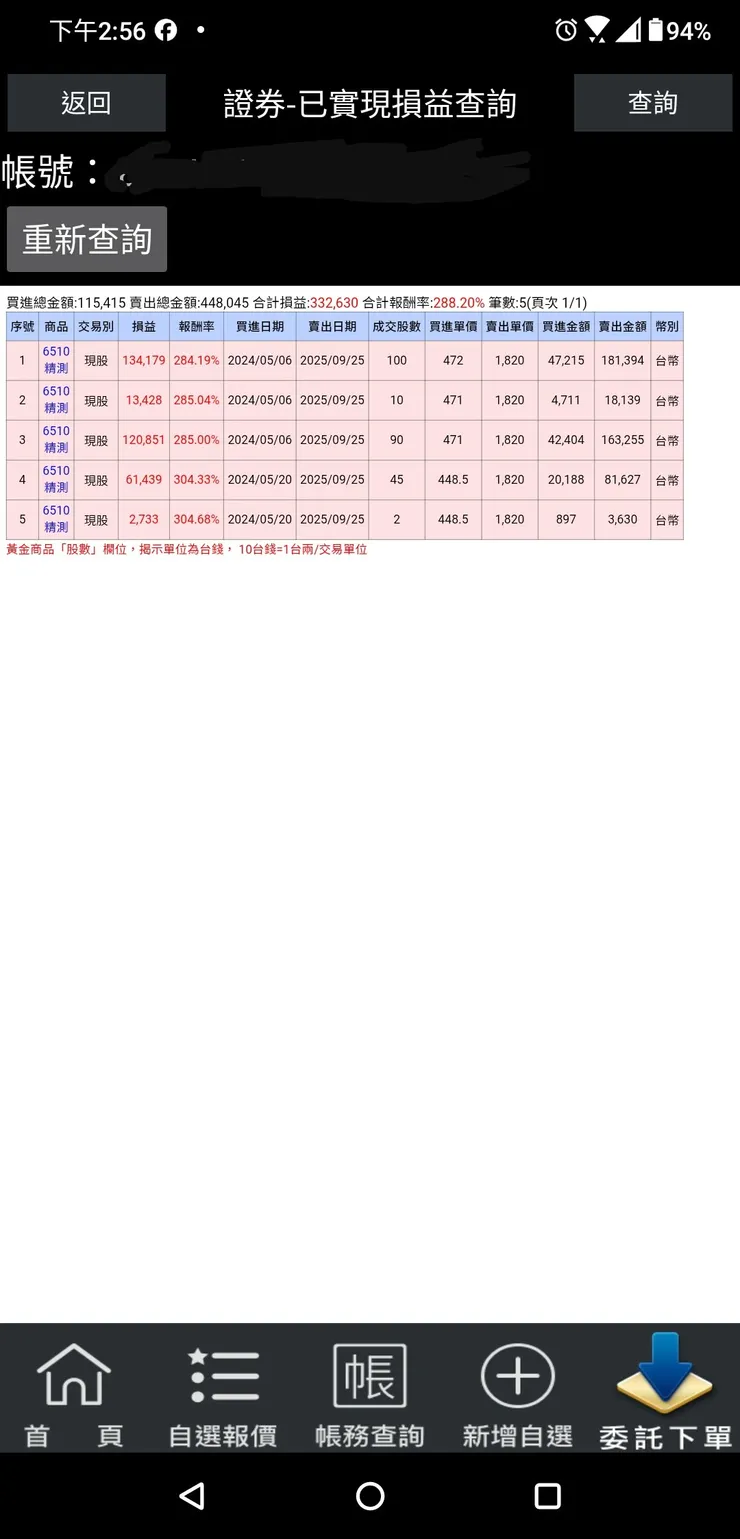The width and height of the screenshot is (740, 1539).
Task: Tap the 返回 back button
Action: (86, 103)
